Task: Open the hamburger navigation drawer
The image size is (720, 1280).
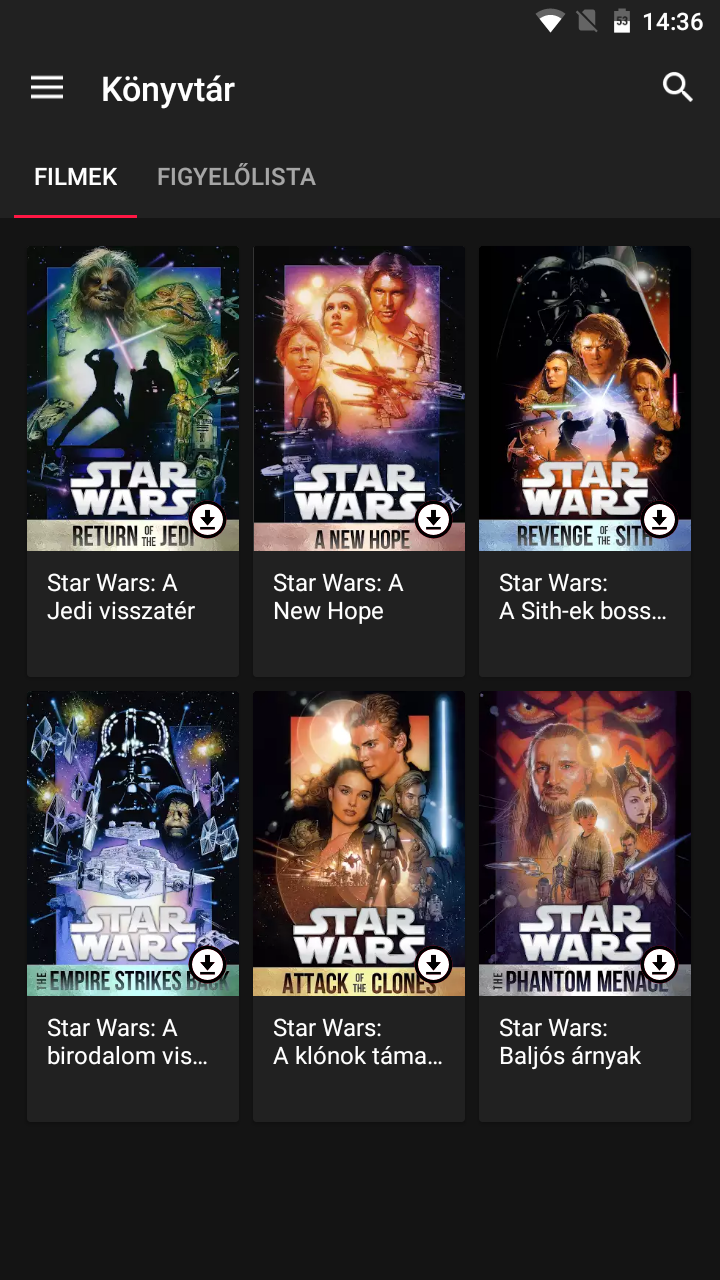Action: [x=47, y=88]
